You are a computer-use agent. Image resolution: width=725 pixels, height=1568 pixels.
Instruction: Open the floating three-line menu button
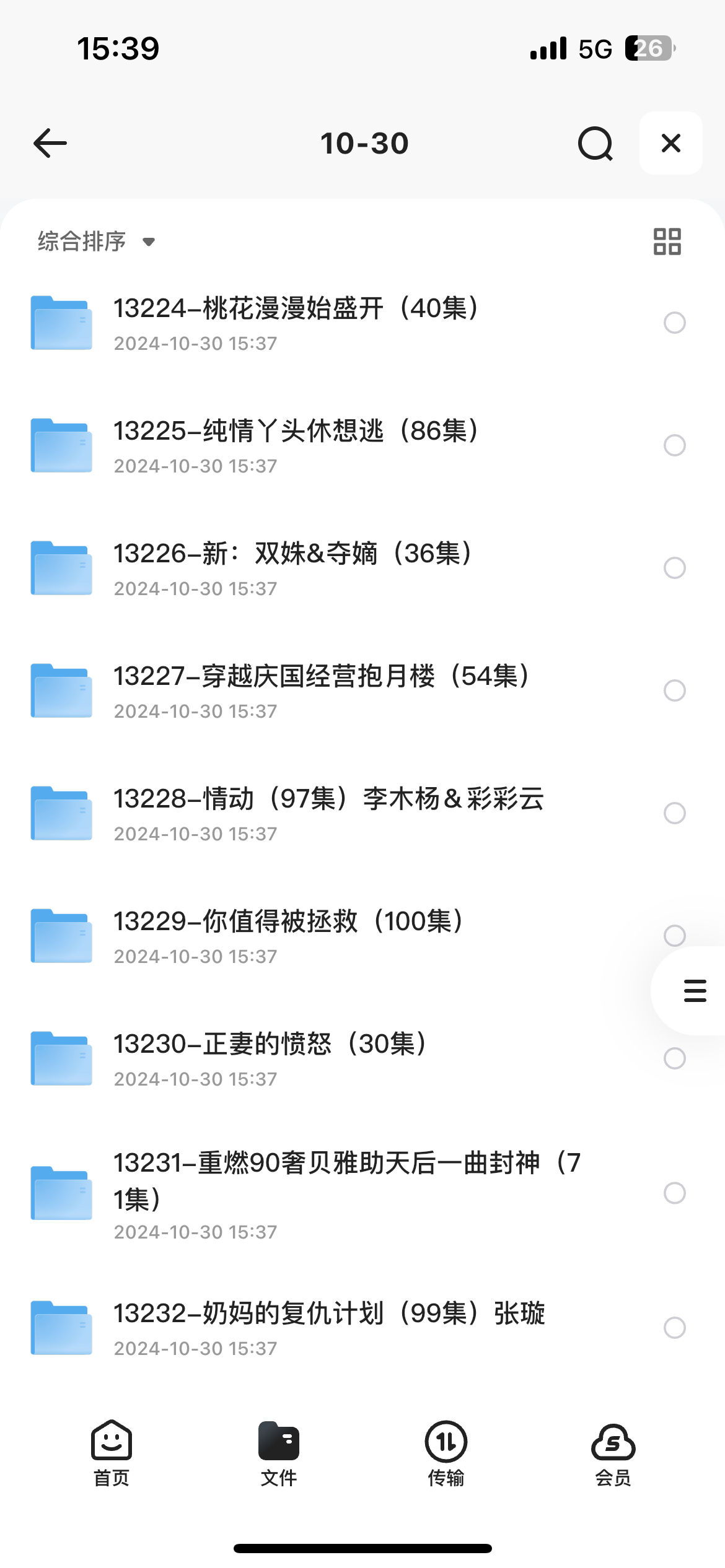(x=695, y=991)
